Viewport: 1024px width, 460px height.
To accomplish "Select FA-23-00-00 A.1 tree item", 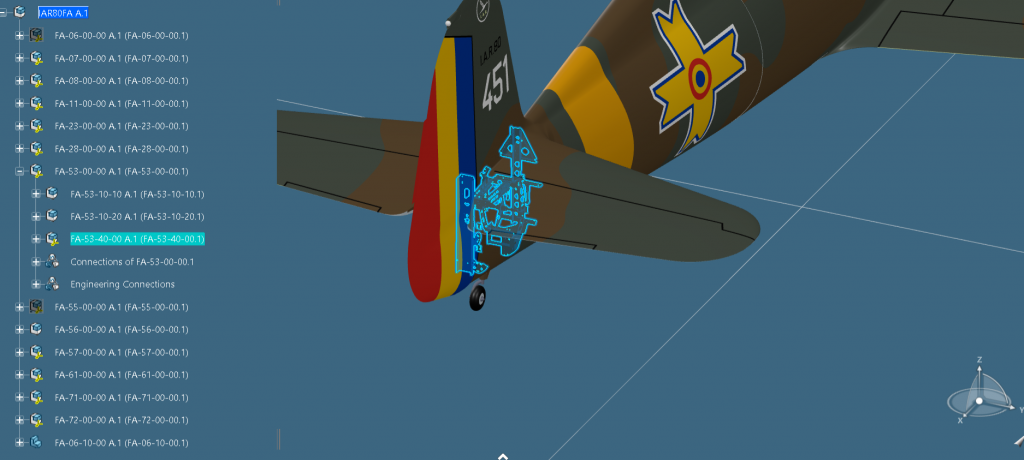I will (121, 126).
